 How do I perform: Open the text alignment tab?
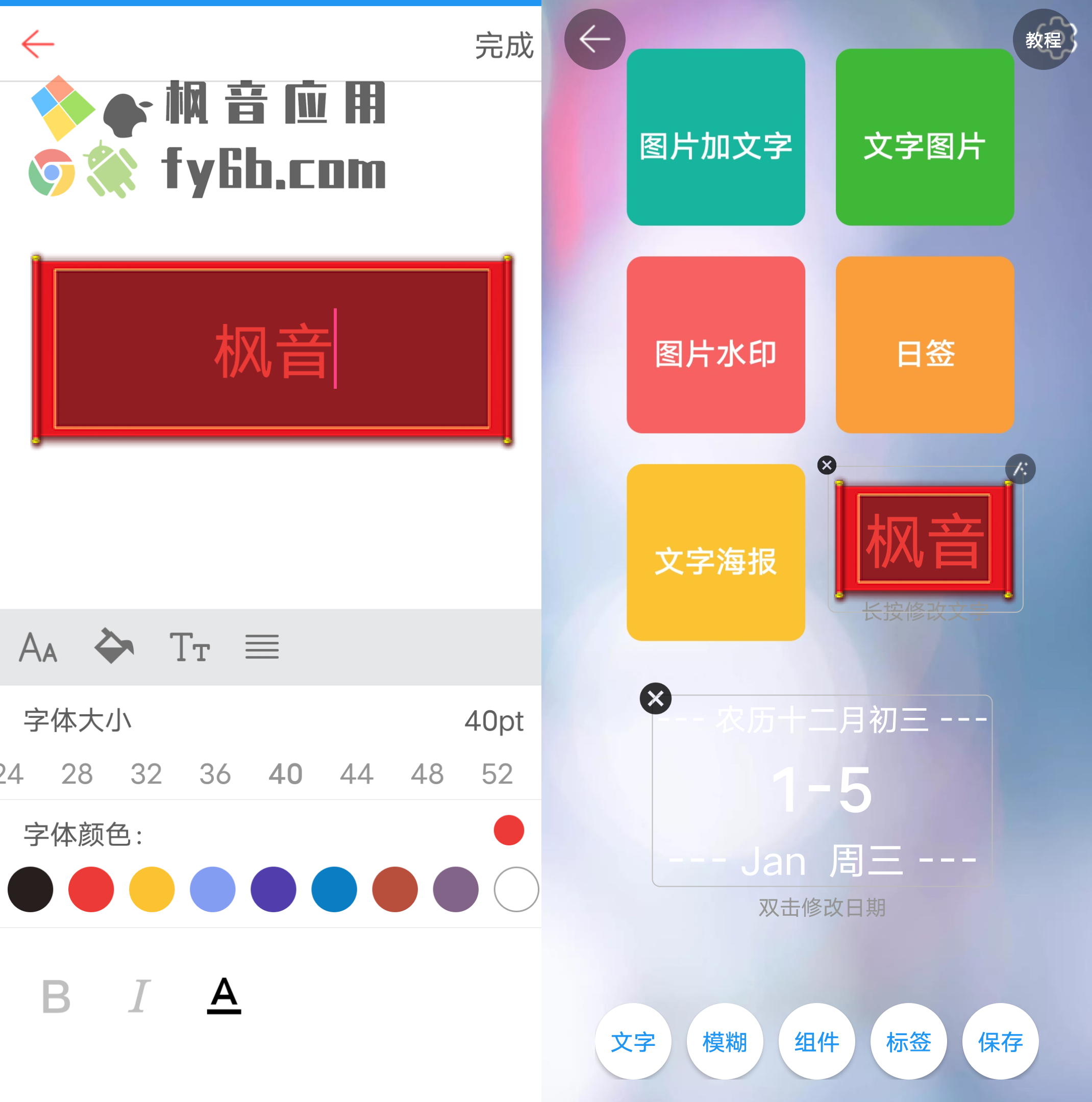tap(262, 647)
